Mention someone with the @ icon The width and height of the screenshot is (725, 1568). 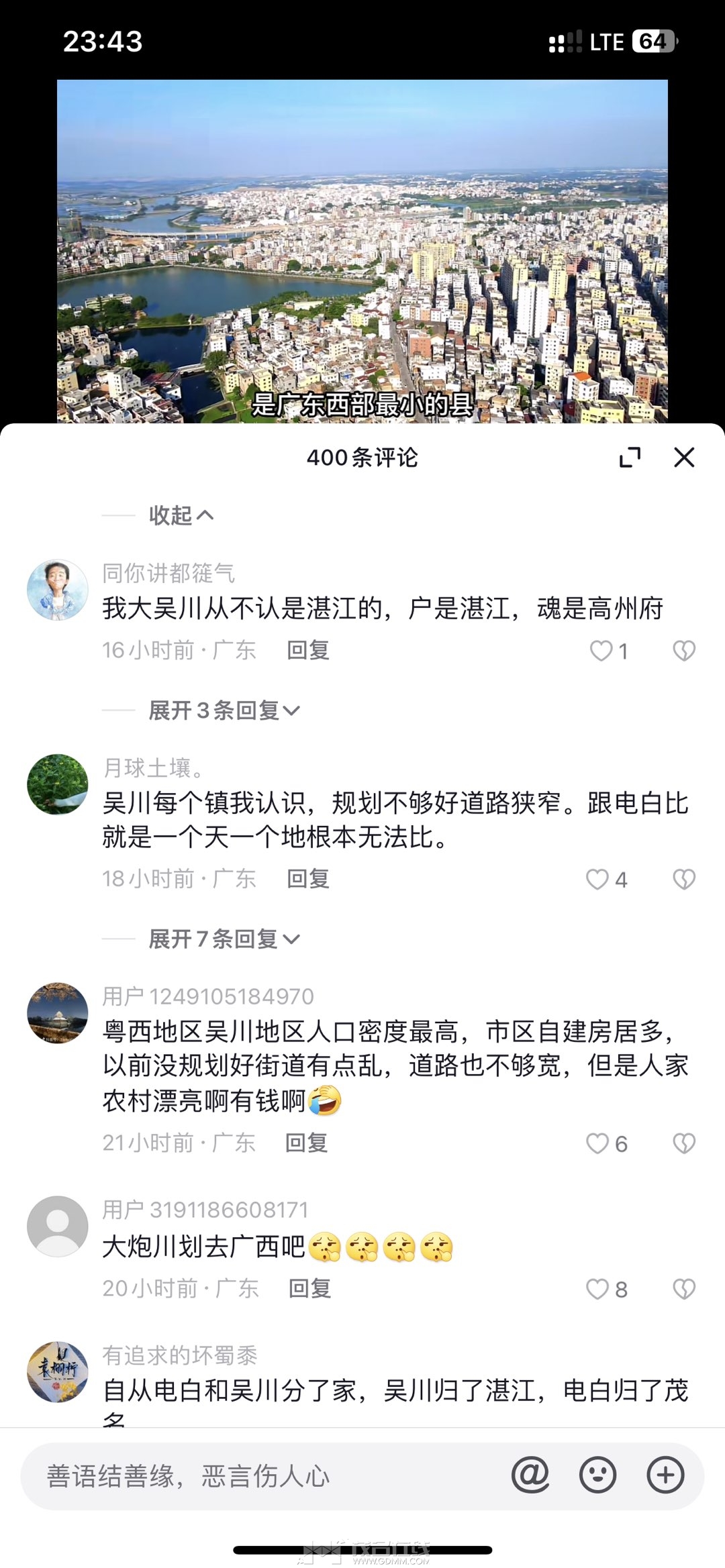[x=530, y=1475]
